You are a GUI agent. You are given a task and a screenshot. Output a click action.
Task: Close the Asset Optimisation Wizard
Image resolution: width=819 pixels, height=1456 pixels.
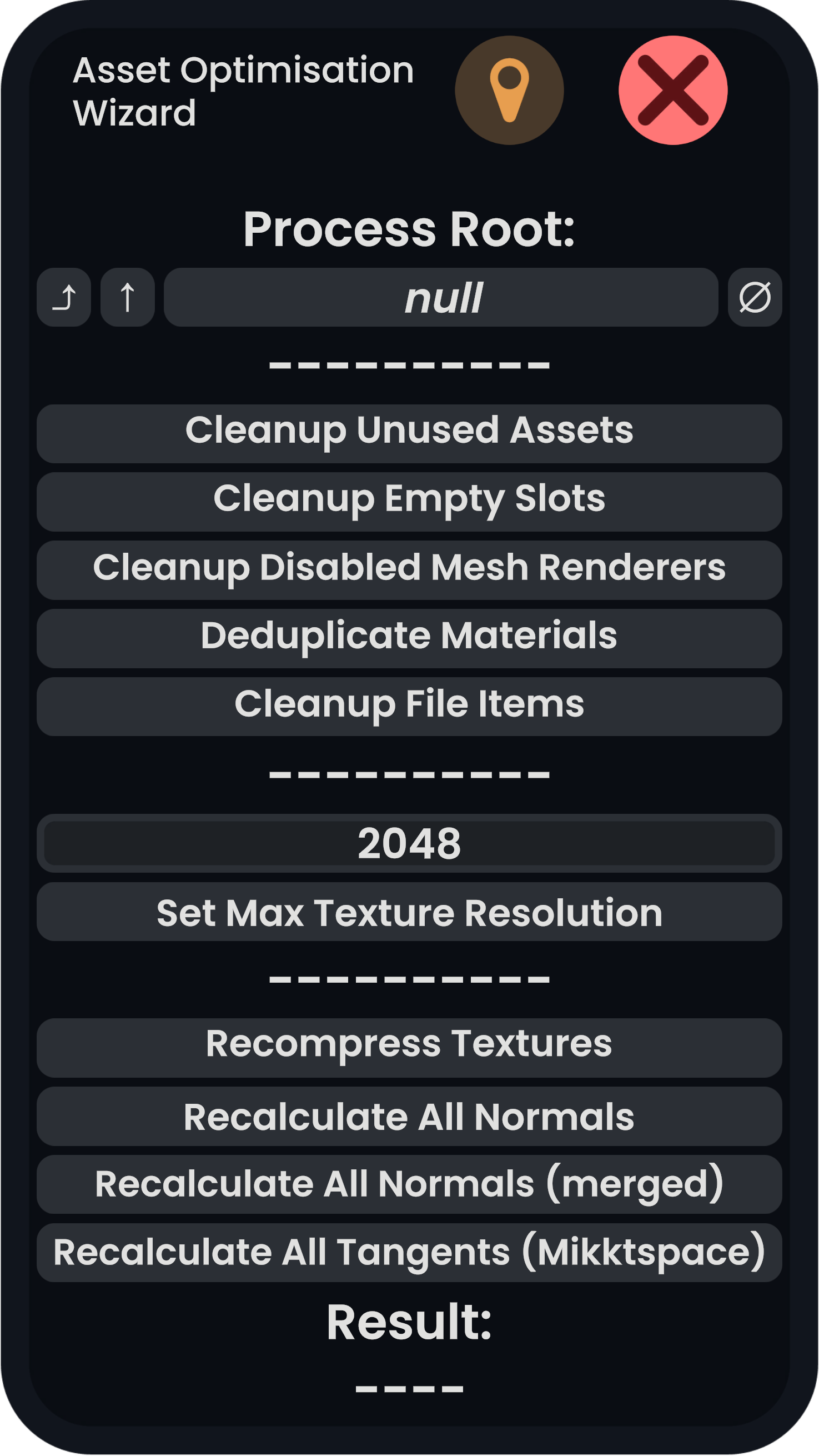pos(672,91)
